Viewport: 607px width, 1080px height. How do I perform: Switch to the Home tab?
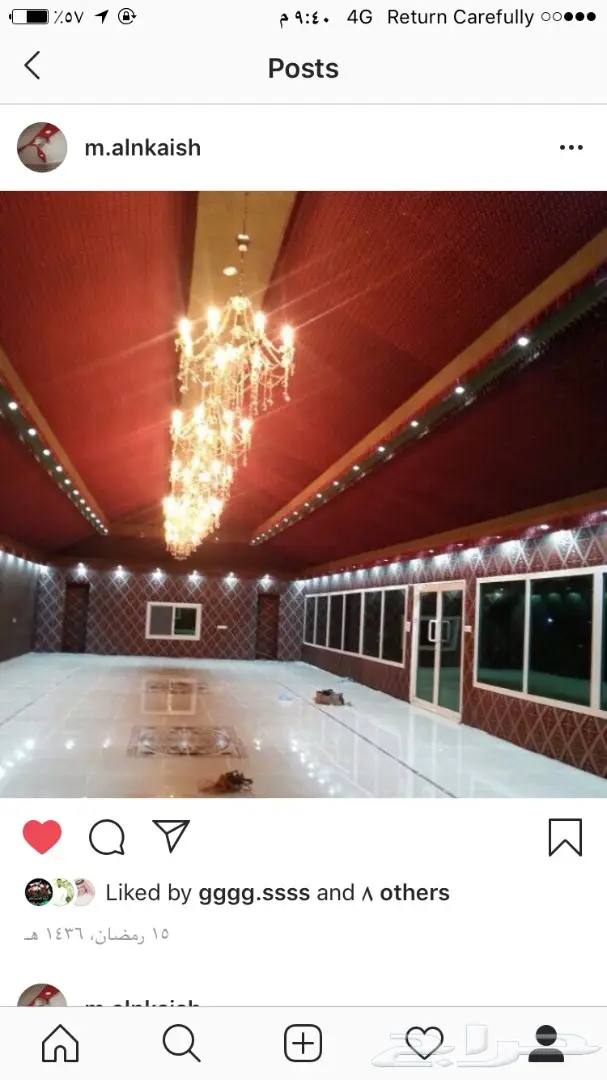tap(60, 1044)
